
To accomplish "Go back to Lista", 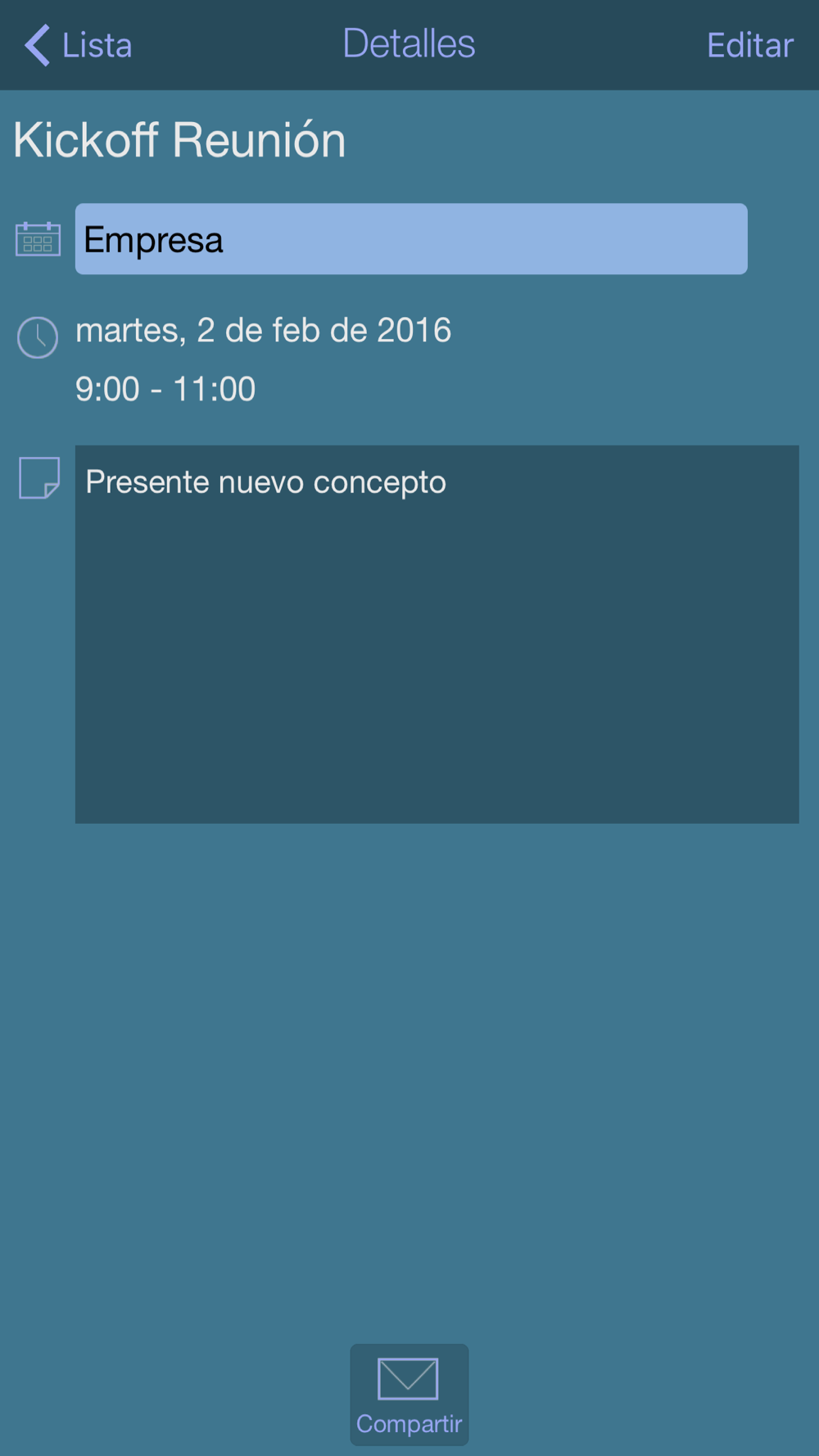I will (79, 45).
